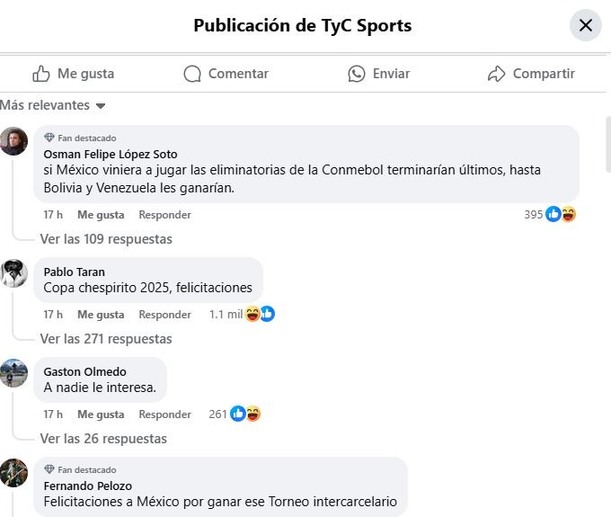Screen dimensions: 611x517
Task: Like Gaston Olmedo's comment
Action: [x=101, y=414]
